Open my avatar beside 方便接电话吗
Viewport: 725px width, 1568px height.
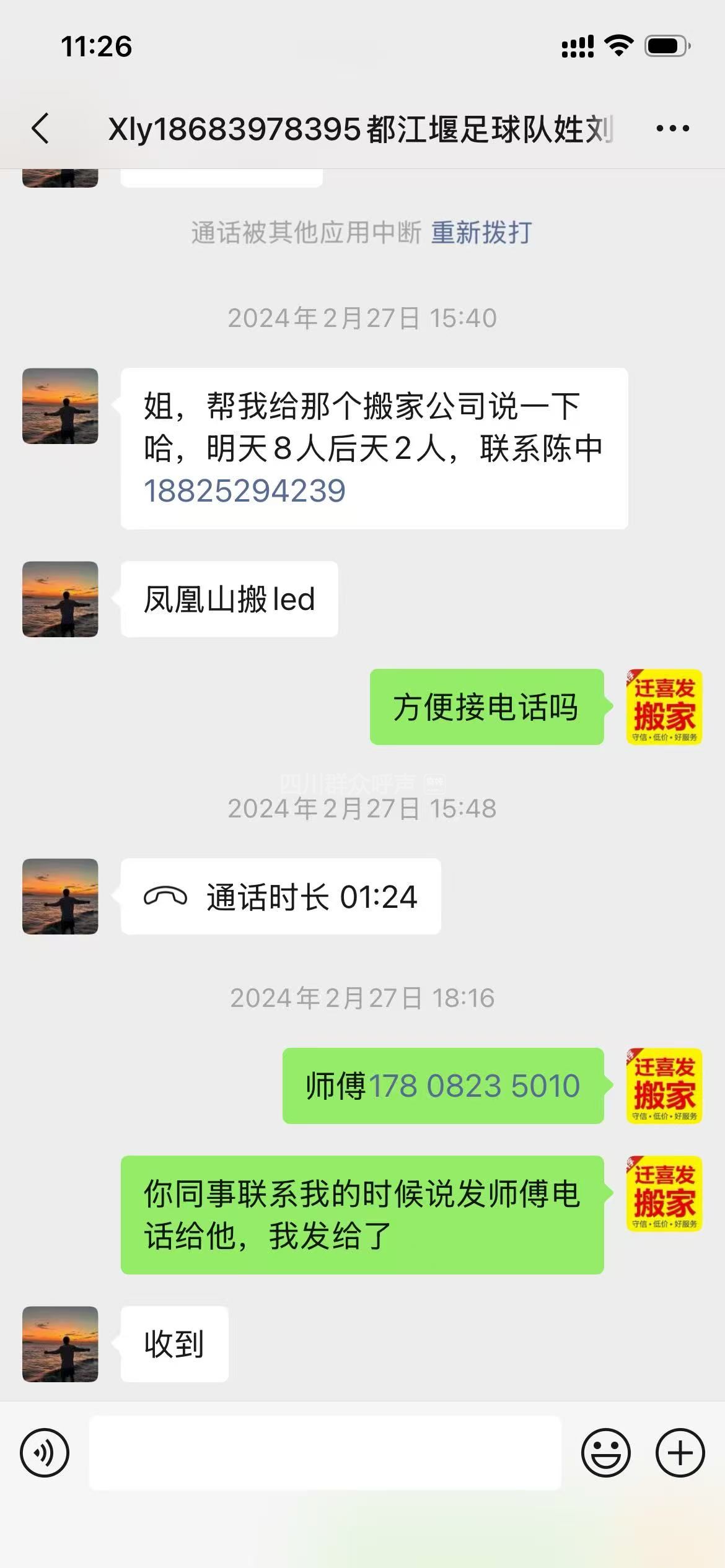pyautogui.click(x=664, y=707)
